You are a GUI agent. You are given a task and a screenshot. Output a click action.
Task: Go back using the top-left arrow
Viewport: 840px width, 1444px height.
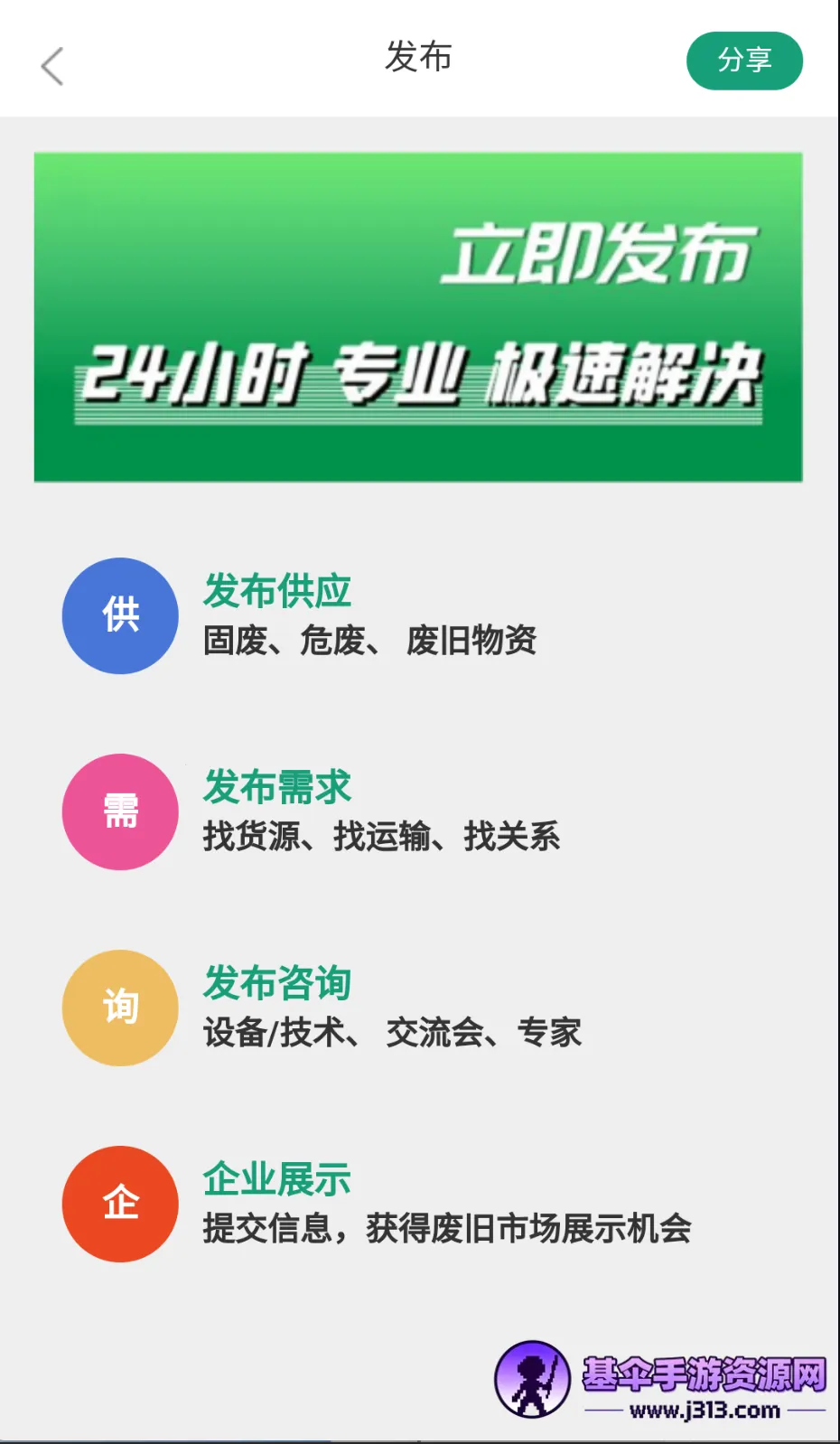[52, 66]
